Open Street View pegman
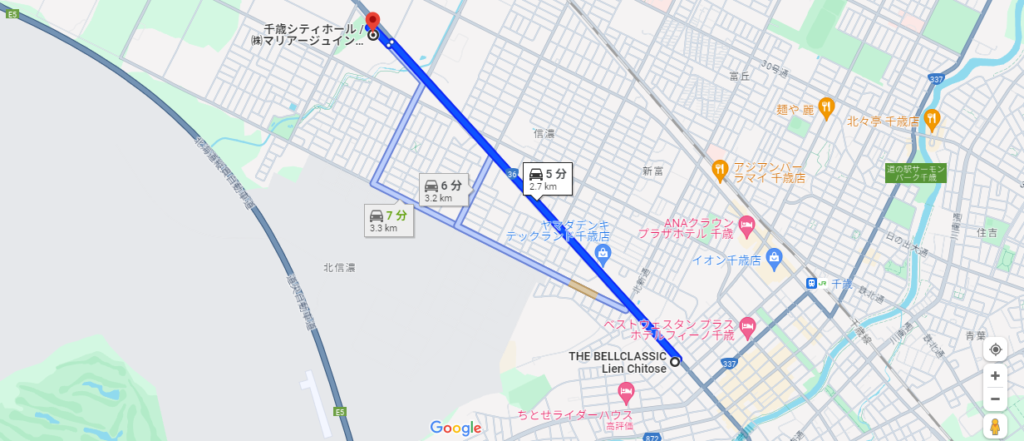Viewport: 1024px width, 441px height. coord(995,426)
